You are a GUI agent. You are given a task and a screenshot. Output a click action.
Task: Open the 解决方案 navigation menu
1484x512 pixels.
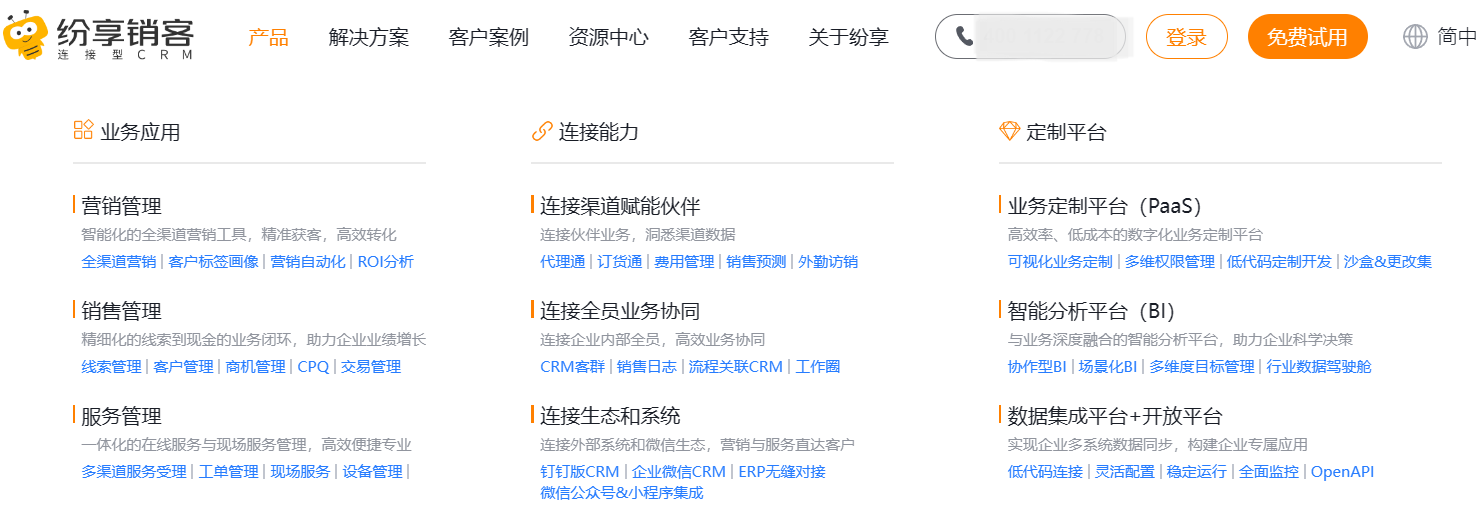pyautogui.click(x=368, y=37)
